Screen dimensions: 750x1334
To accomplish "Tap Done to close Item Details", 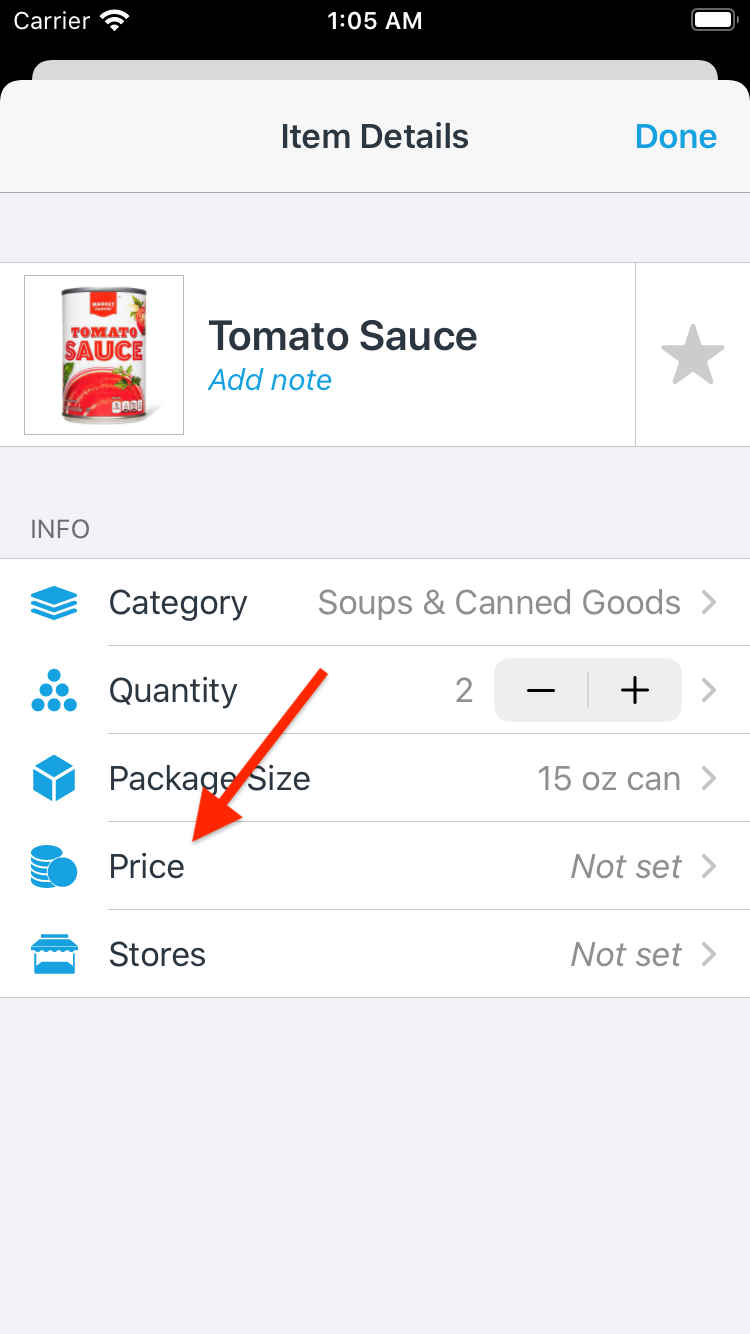I will click(x=675, y=137).
